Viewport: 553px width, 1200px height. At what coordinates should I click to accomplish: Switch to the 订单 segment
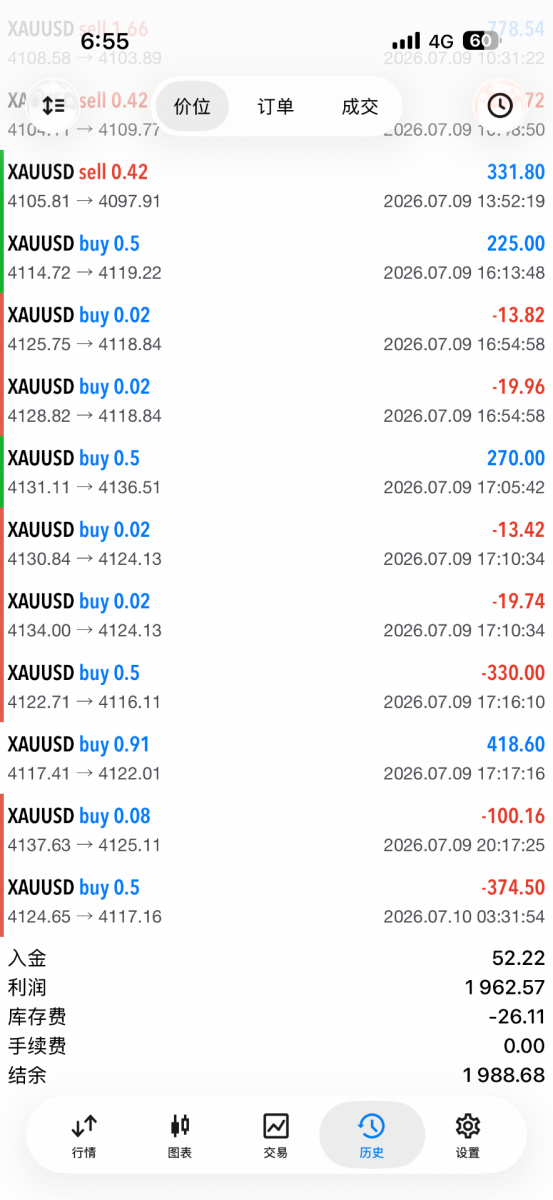[x=276, y=106]
